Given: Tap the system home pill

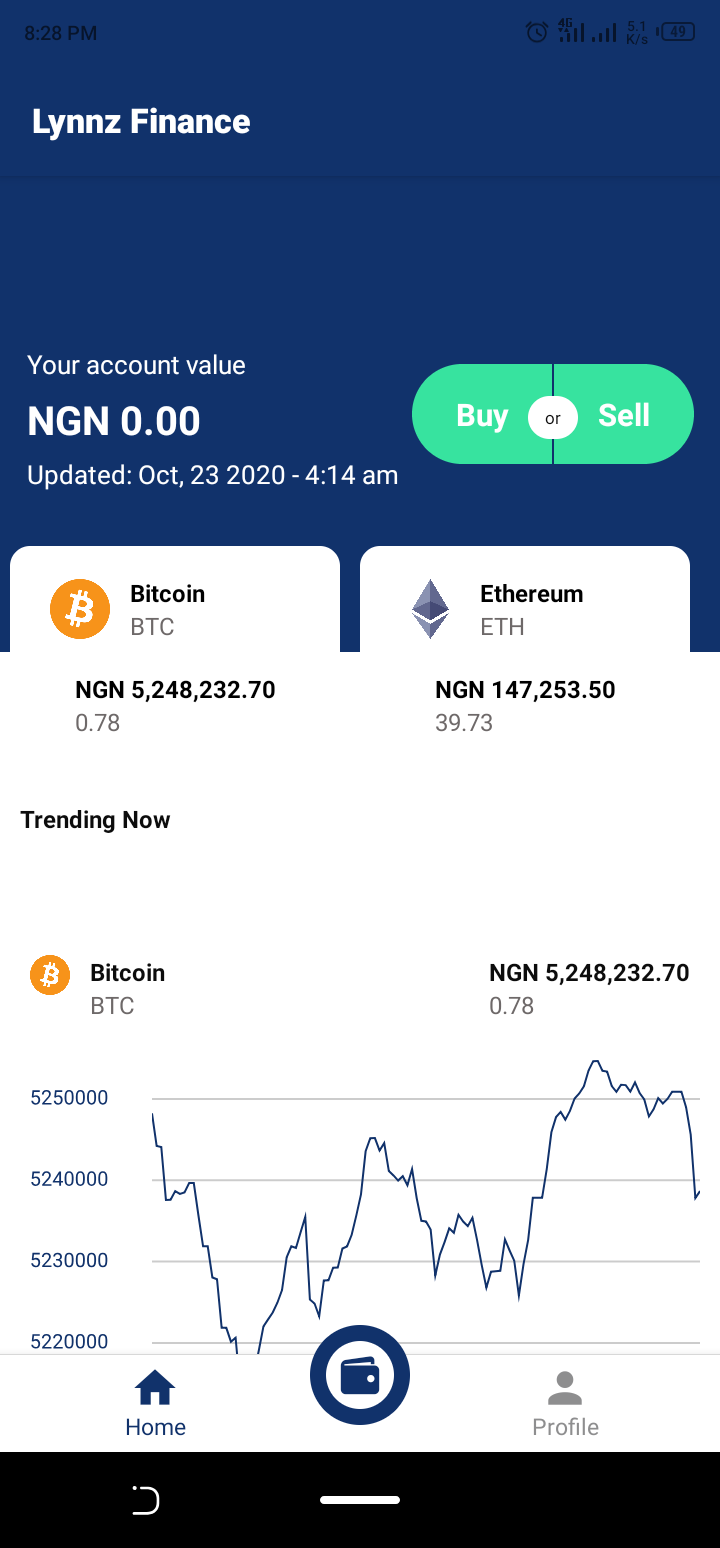Looking at the screenshot, I should pyautogui.click(x=360, y=1500).
